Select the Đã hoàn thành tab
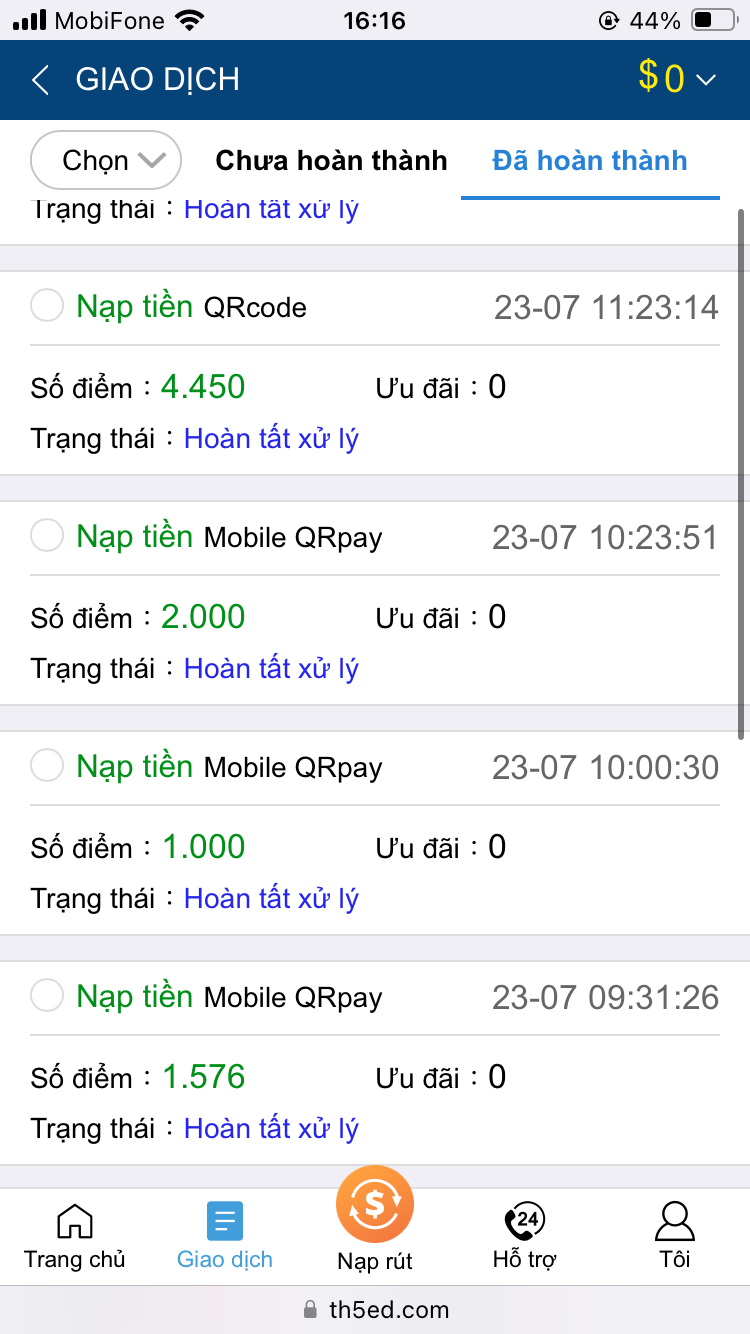The height and width of the screenshot is (1334, 750). tap(590, 161)
